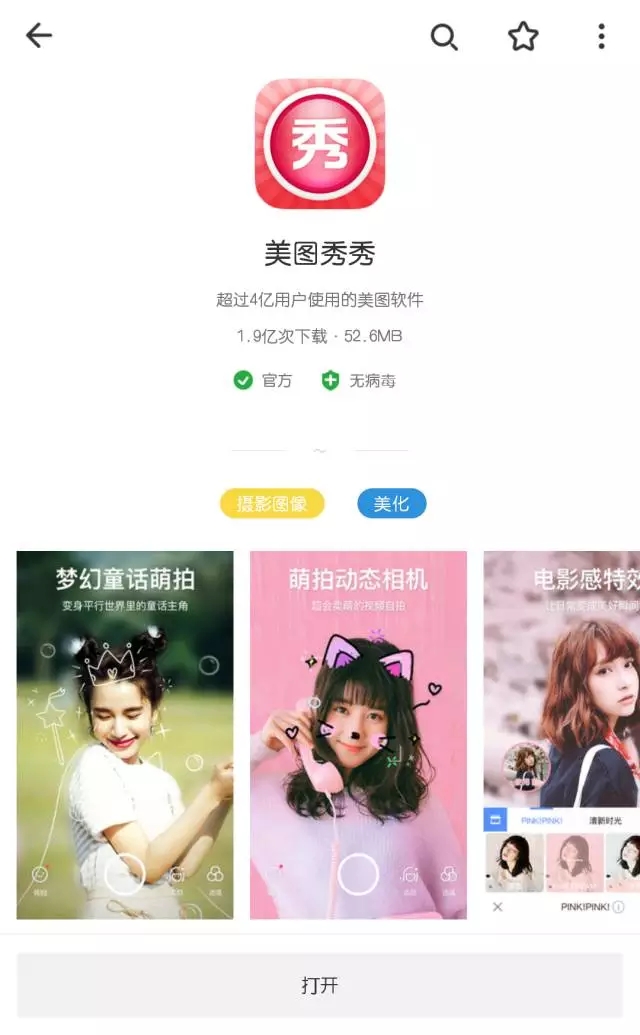Open search with the magnifier icon
The image size is (640, 1035).
coord(444,37)
